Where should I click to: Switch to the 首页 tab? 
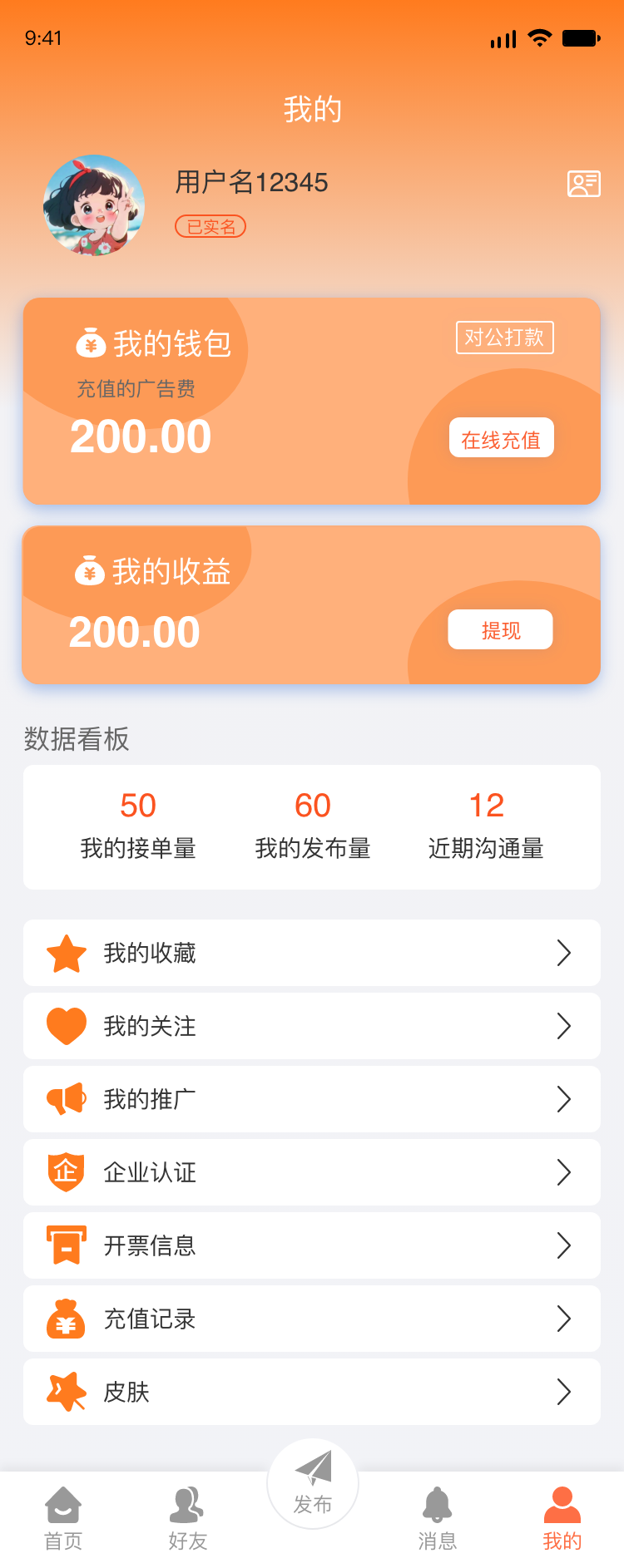63,1518
